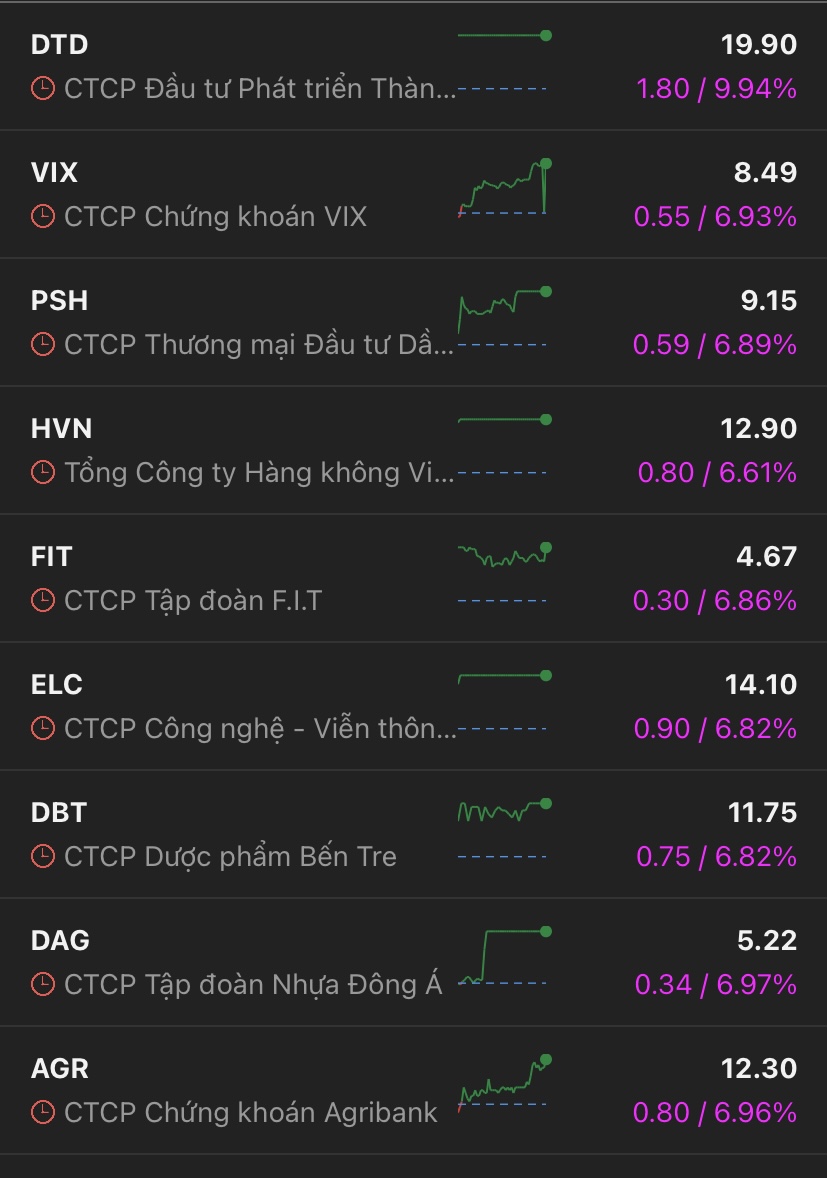View details for VIX stock
The width and height of the screenshot is (827, 1178).
click(x=413, y=194)
